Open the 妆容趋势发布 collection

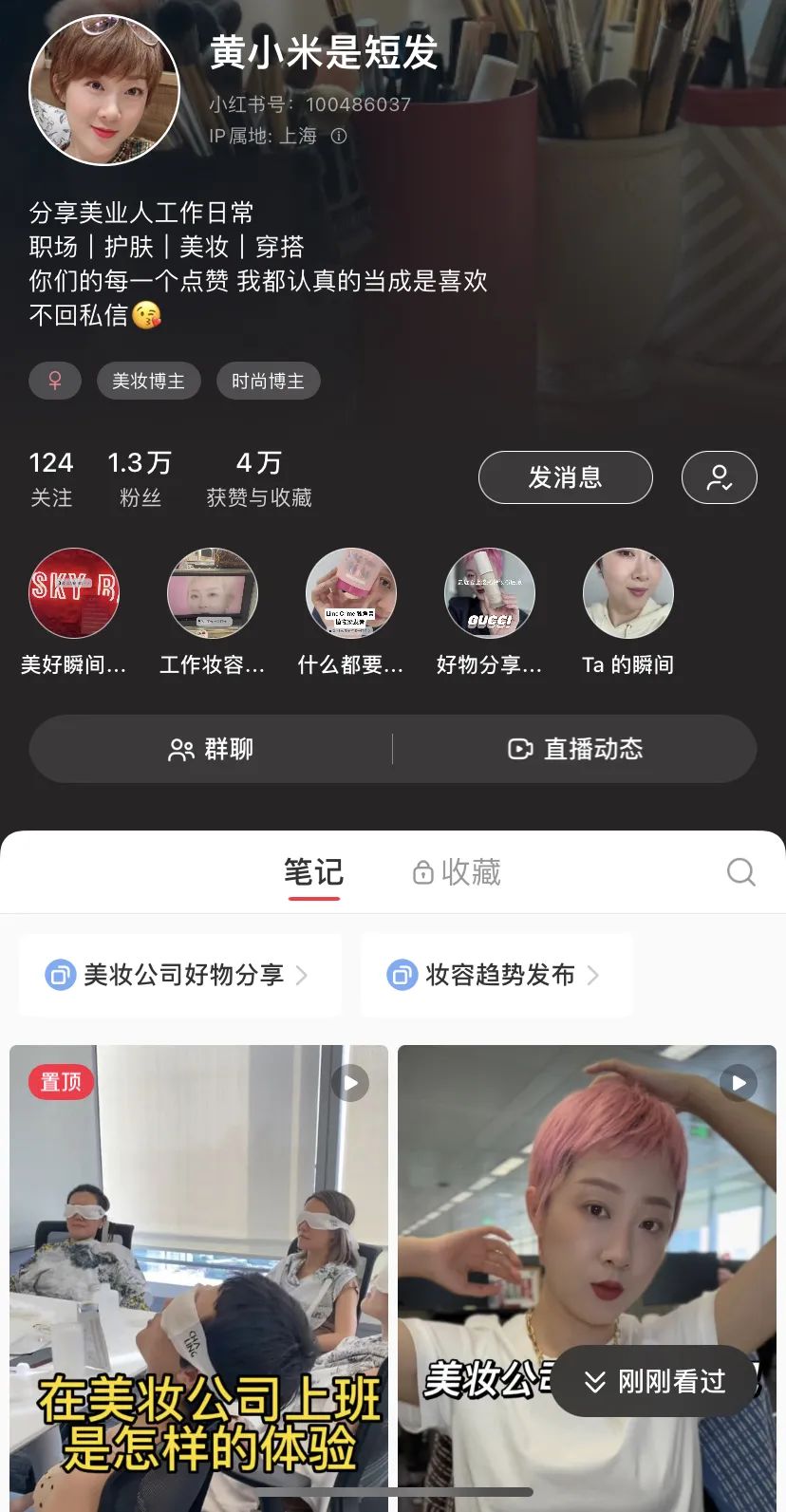click(496, 975)
